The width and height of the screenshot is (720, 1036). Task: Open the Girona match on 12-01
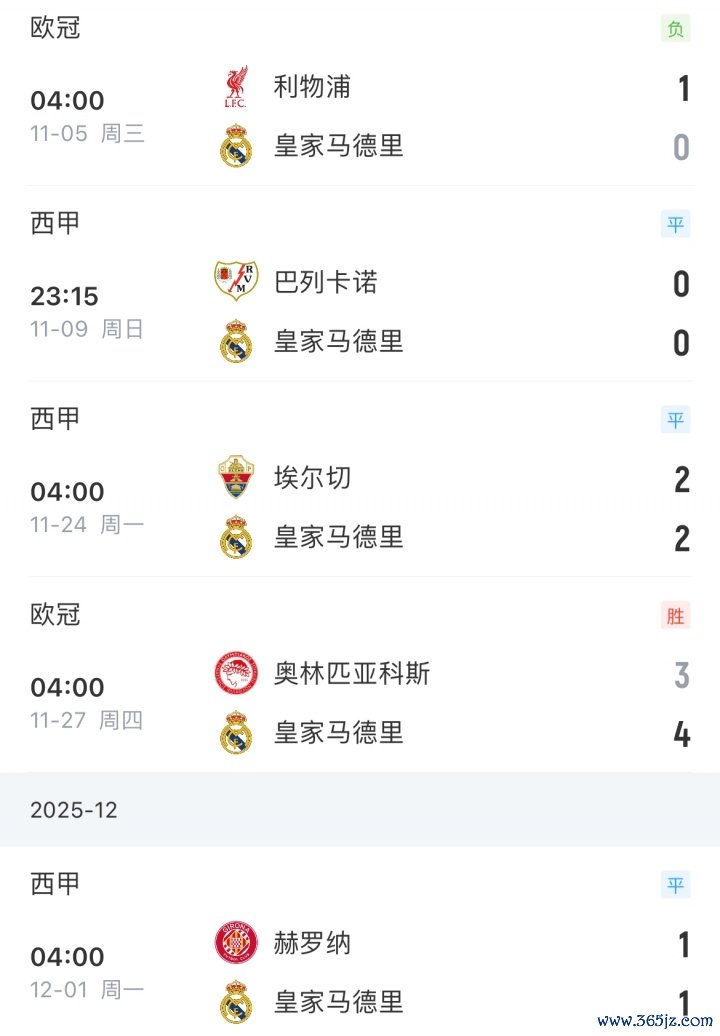360,972
